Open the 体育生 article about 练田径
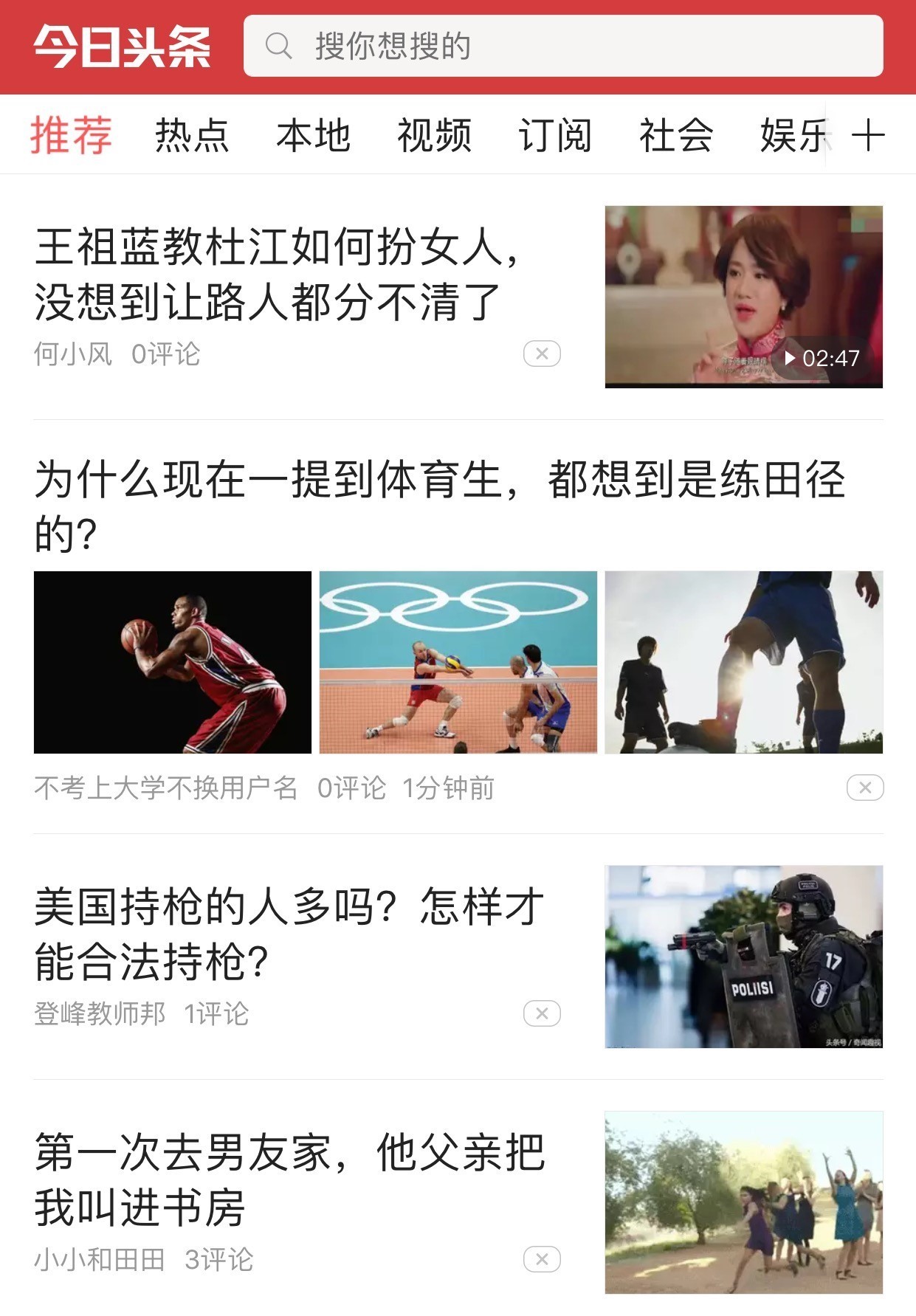 [x=439, y=506]
